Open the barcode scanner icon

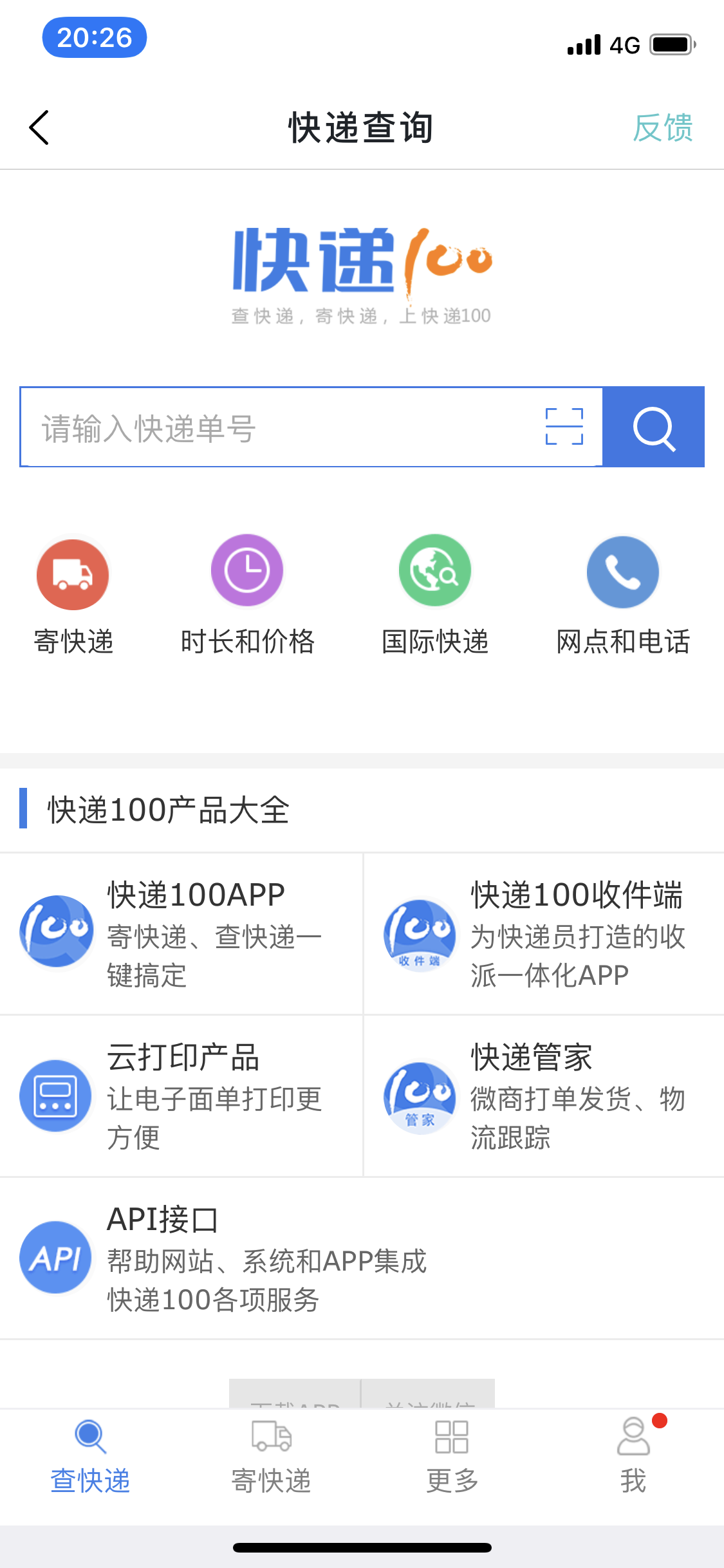click(564, 427)
